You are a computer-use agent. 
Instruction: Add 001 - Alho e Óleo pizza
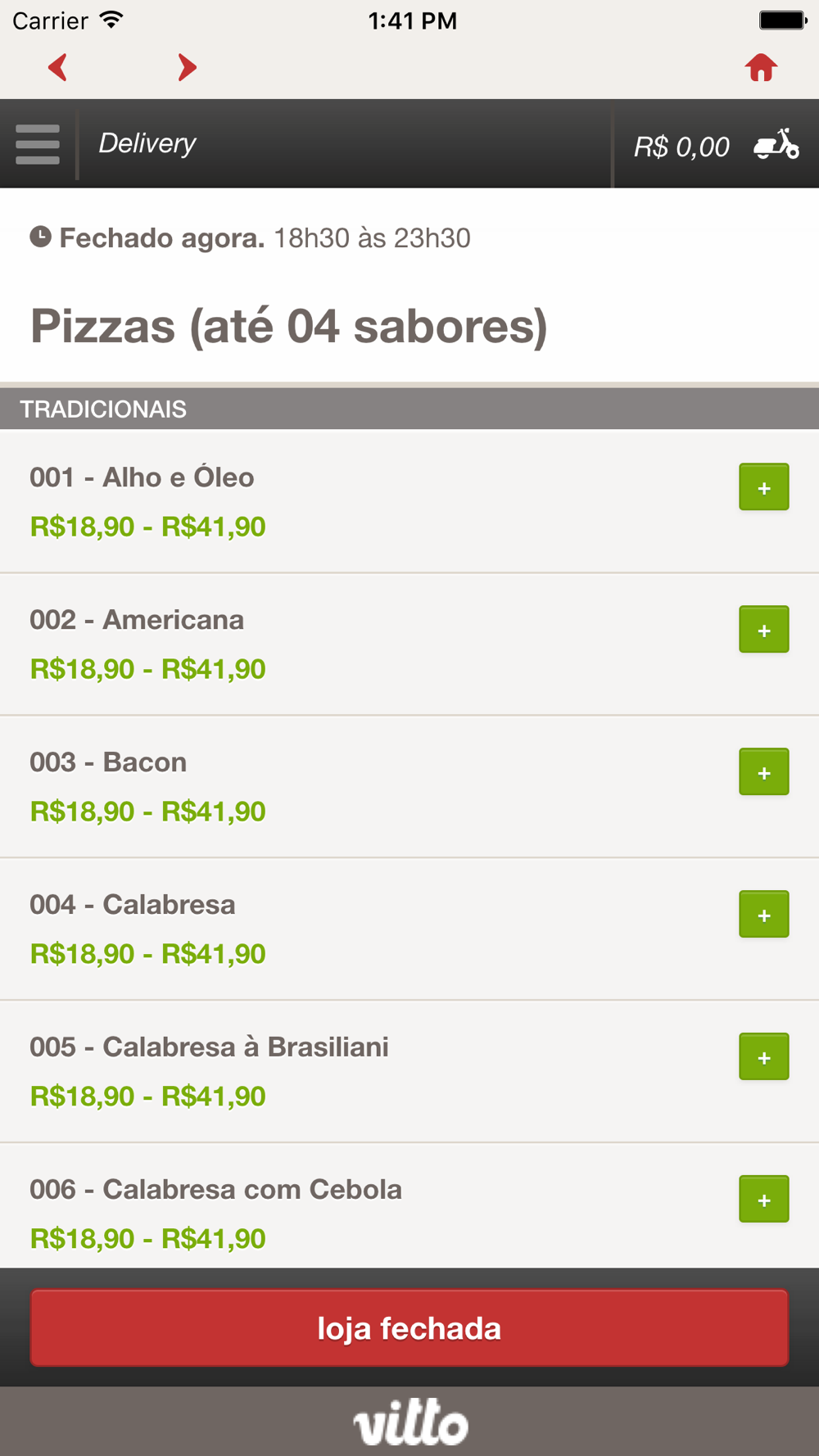click(764, 487)
